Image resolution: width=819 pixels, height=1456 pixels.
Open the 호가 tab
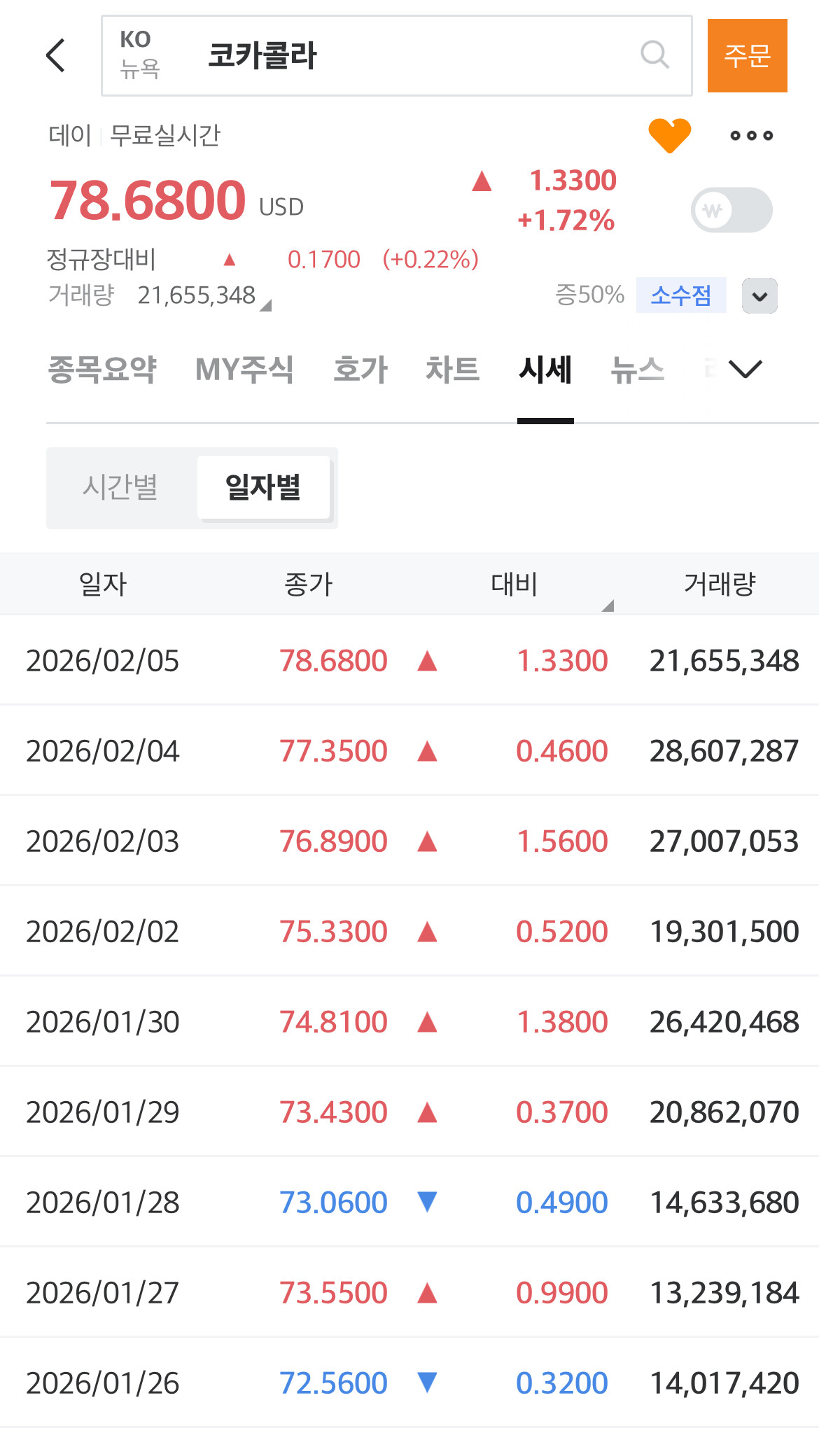tap(360, 370)
